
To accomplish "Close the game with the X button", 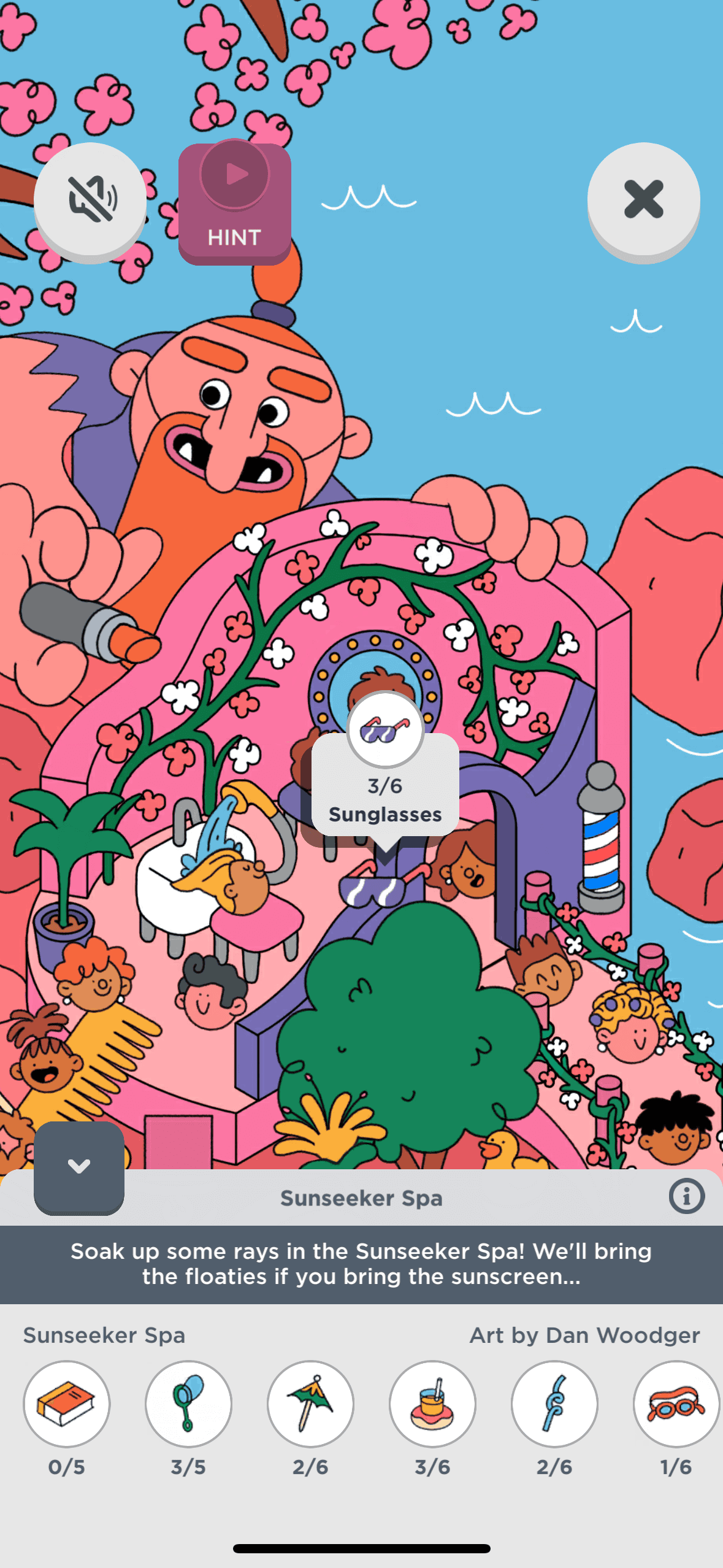I will pos(643,199).
